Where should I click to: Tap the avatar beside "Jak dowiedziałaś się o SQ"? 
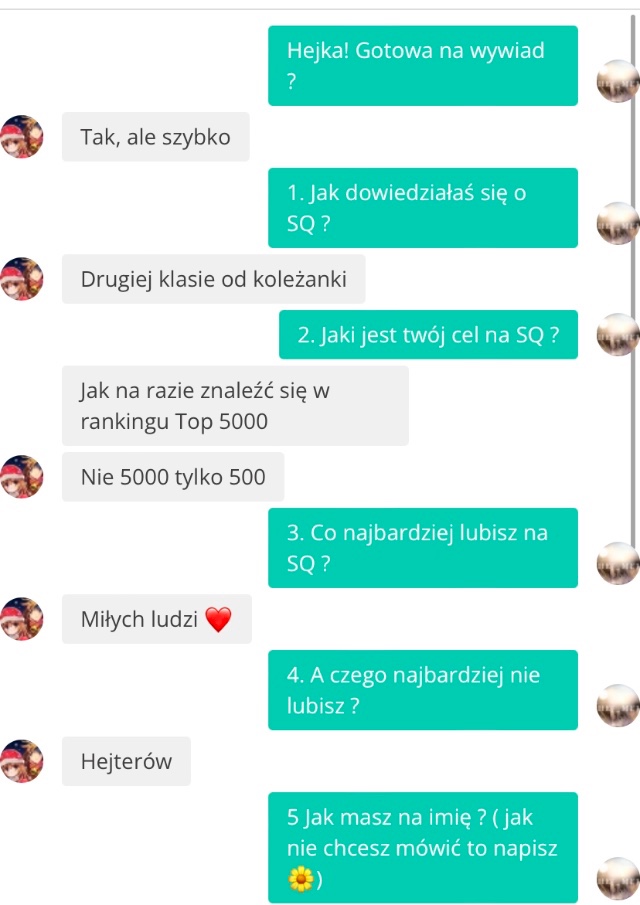point(616,223)
